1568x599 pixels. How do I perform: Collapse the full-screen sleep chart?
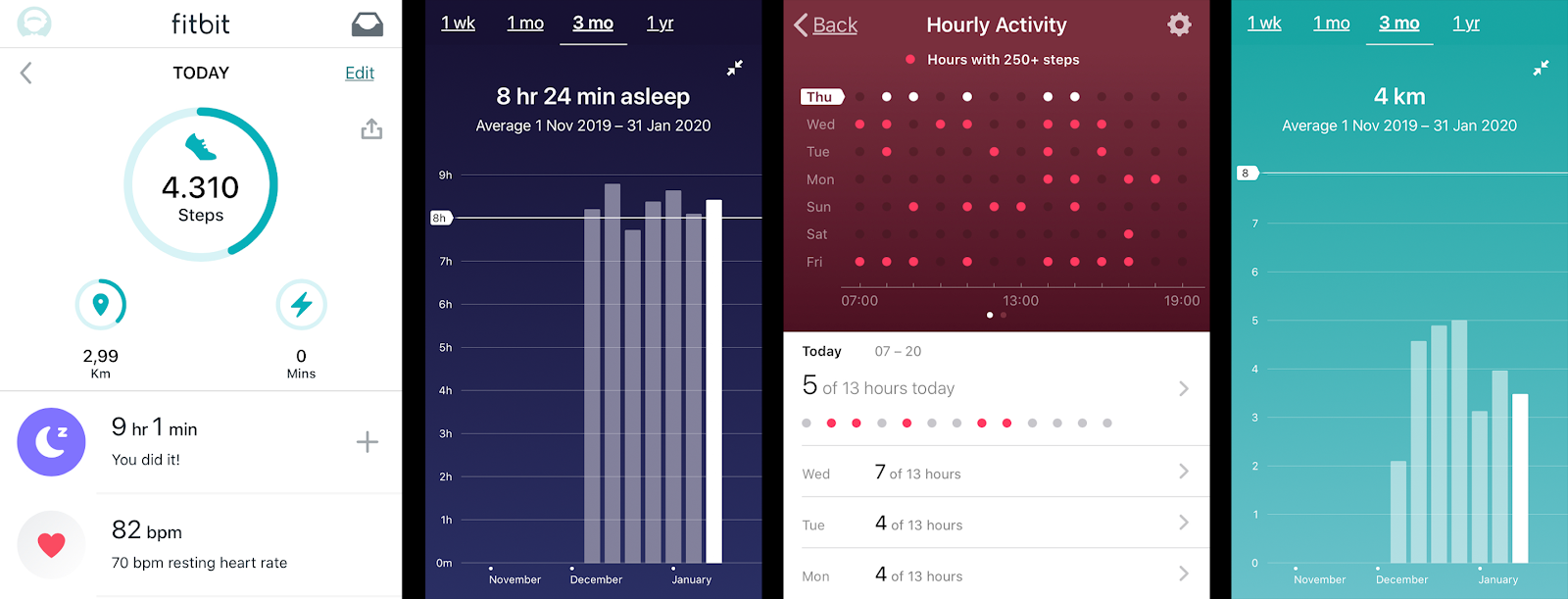(x=734, y=68)
